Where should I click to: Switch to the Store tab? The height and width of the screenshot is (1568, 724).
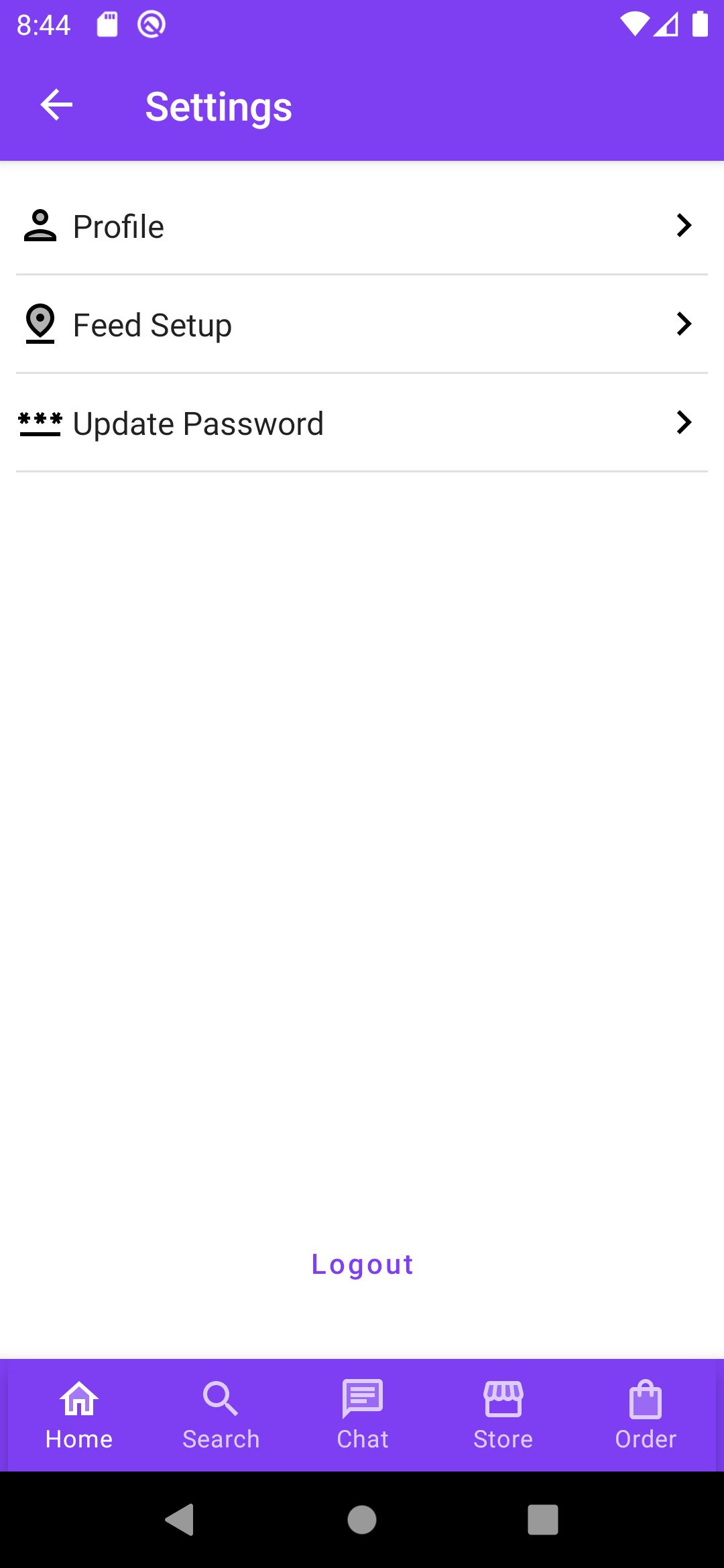pos(503,1415)
